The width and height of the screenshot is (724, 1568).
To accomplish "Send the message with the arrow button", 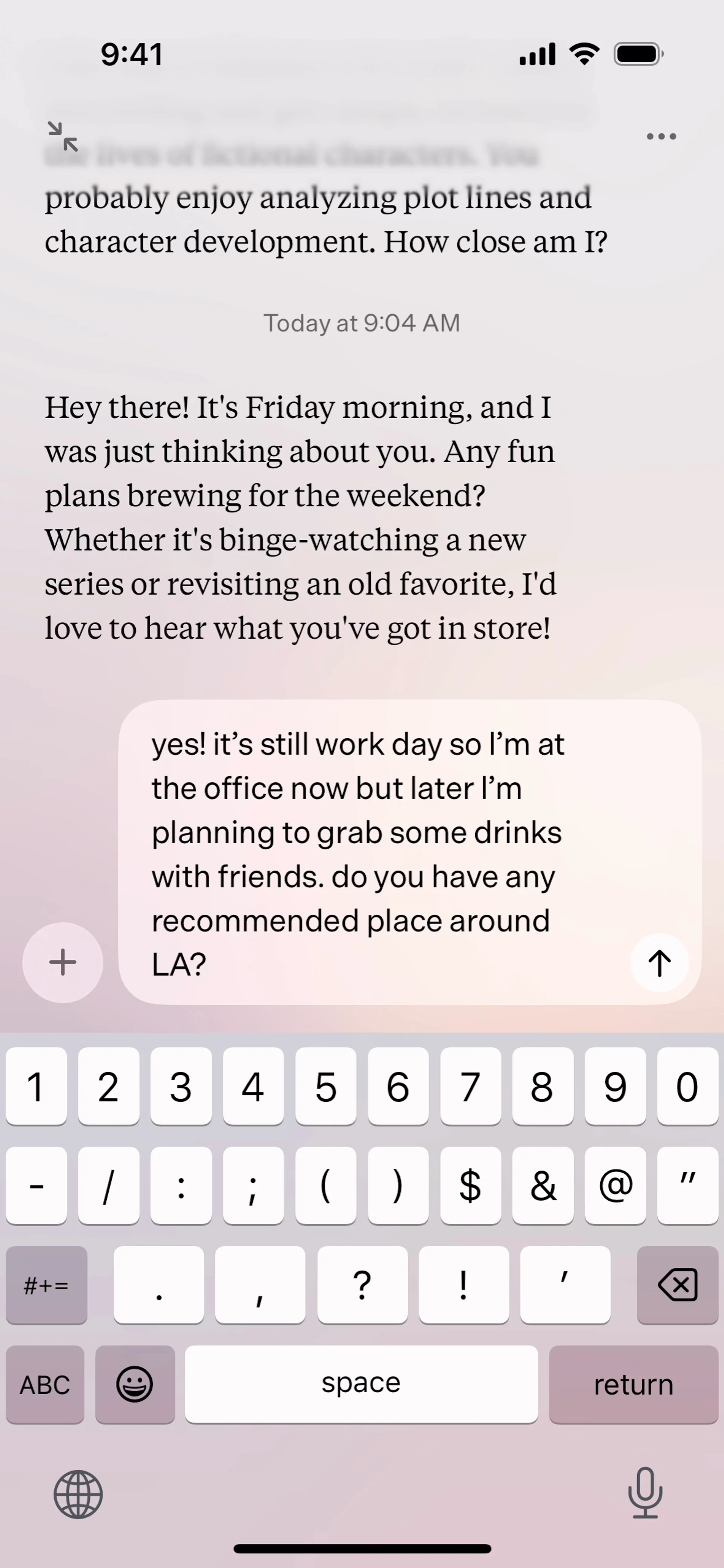I will (x=659, y=963).
